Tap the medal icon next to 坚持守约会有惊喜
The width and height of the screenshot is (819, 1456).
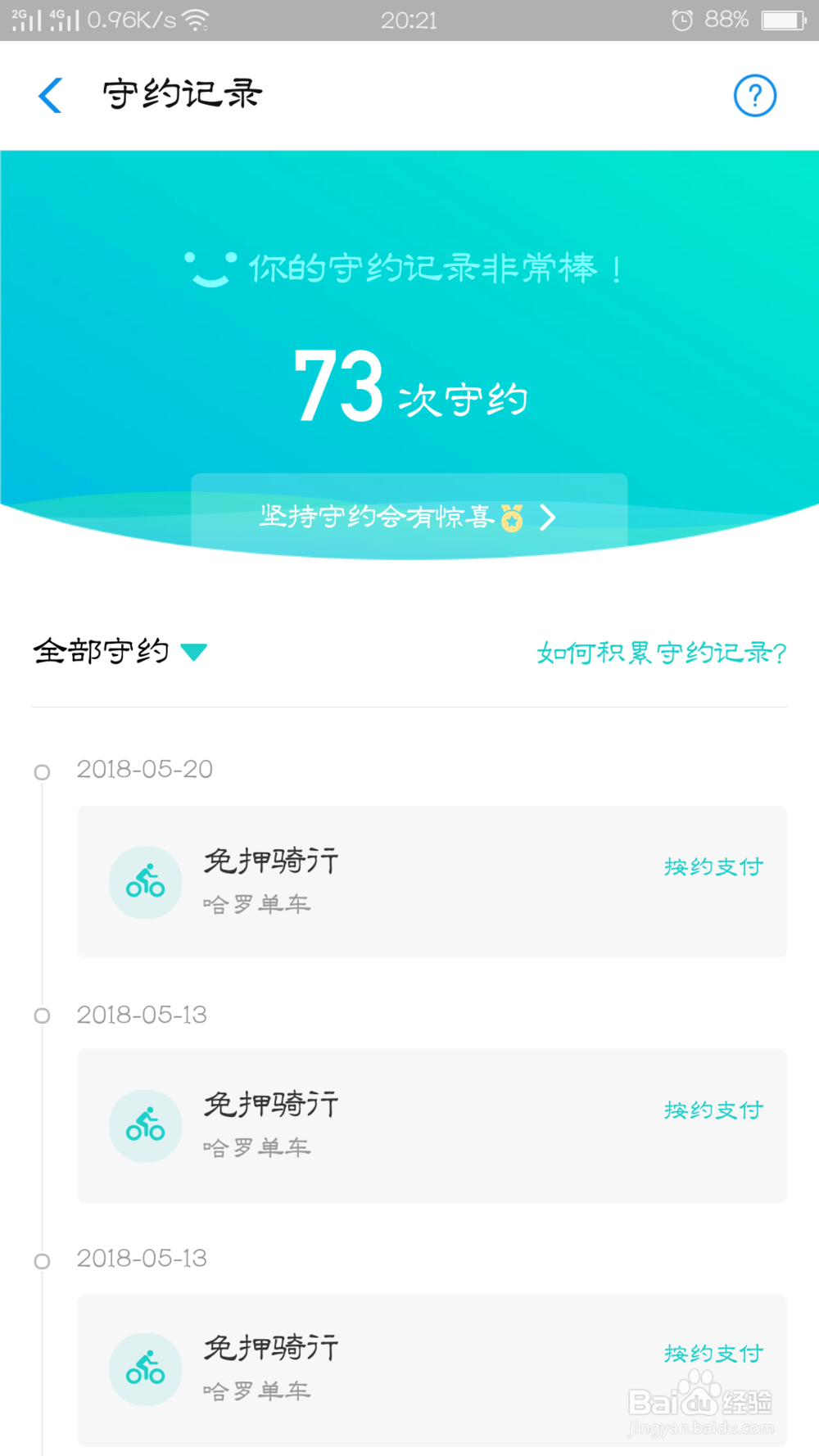(510, 518)
